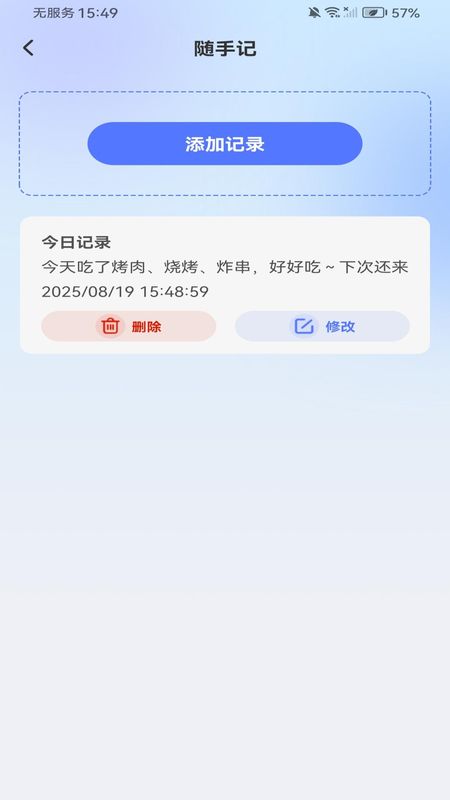Tap the 添加记录 button

tap(225, 144)
